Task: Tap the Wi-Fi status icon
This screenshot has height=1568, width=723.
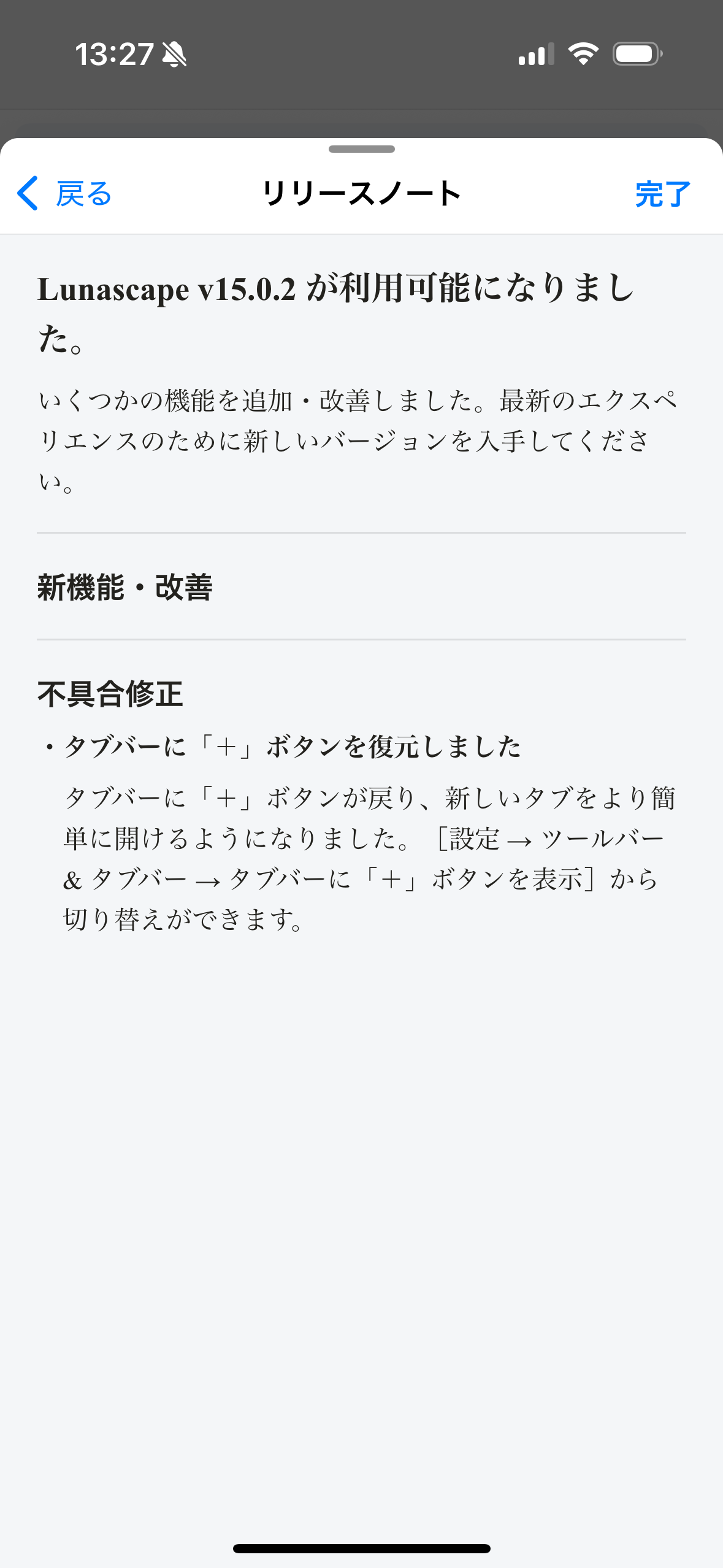Action: 583,55
